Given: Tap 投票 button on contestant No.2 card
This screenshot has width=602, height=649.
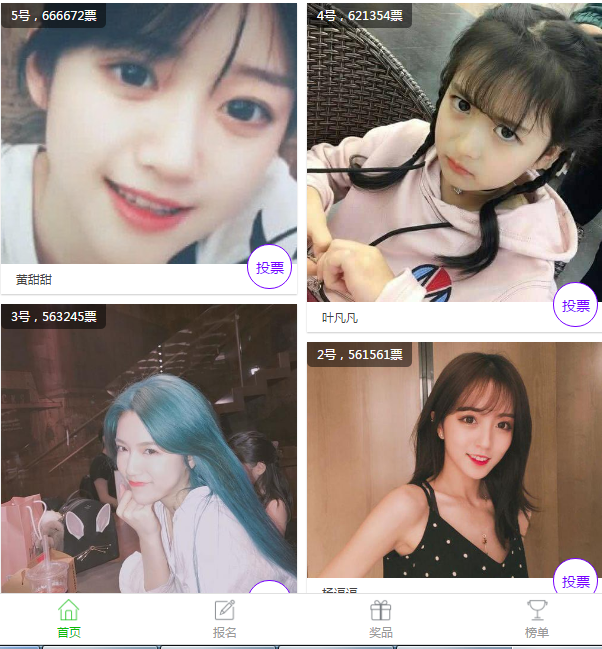Looking at the screenshot, I should 576,581.
